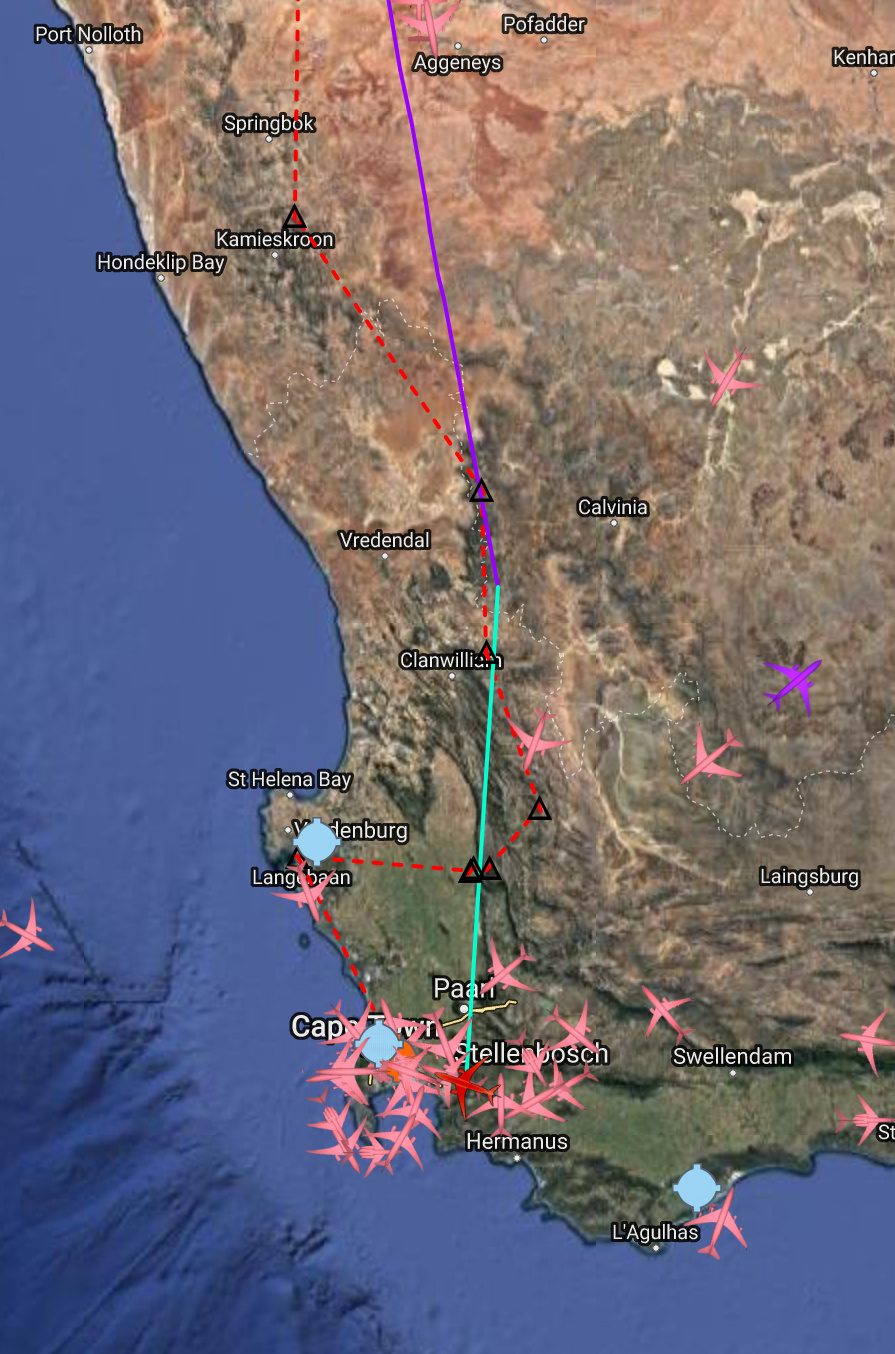Tap the airport marker near Langebaan

pyautogui.click(x=317, y=842)
